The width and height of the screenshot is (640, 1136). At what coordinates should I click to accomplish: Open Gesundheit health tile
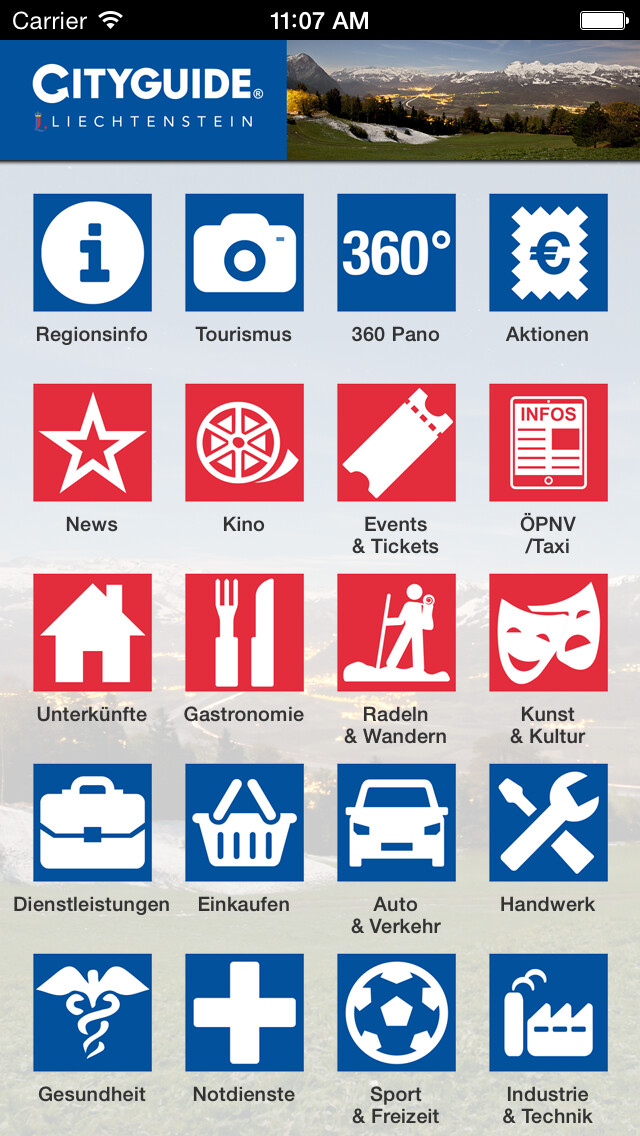tap(92, 1012)
